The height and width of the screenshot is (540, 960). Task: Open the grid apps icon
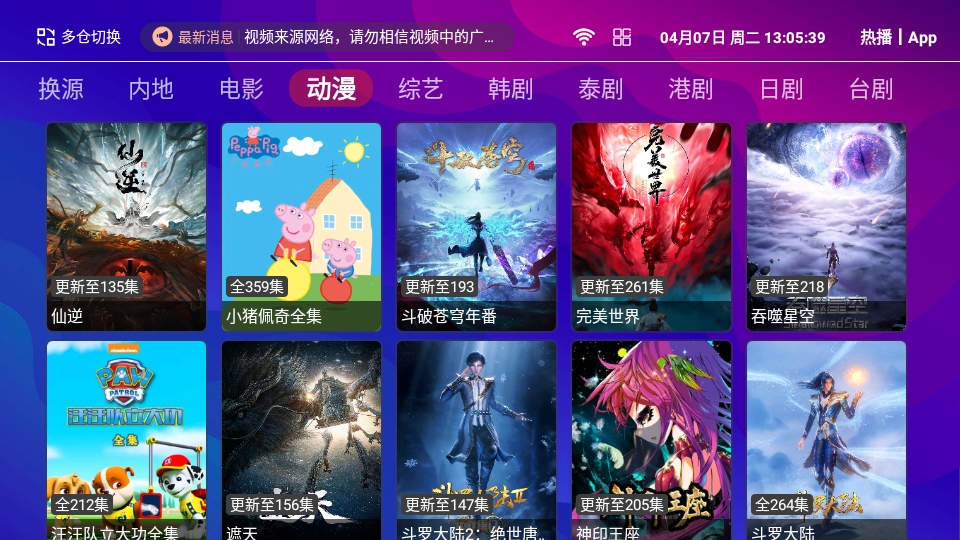tap(622, 37)
